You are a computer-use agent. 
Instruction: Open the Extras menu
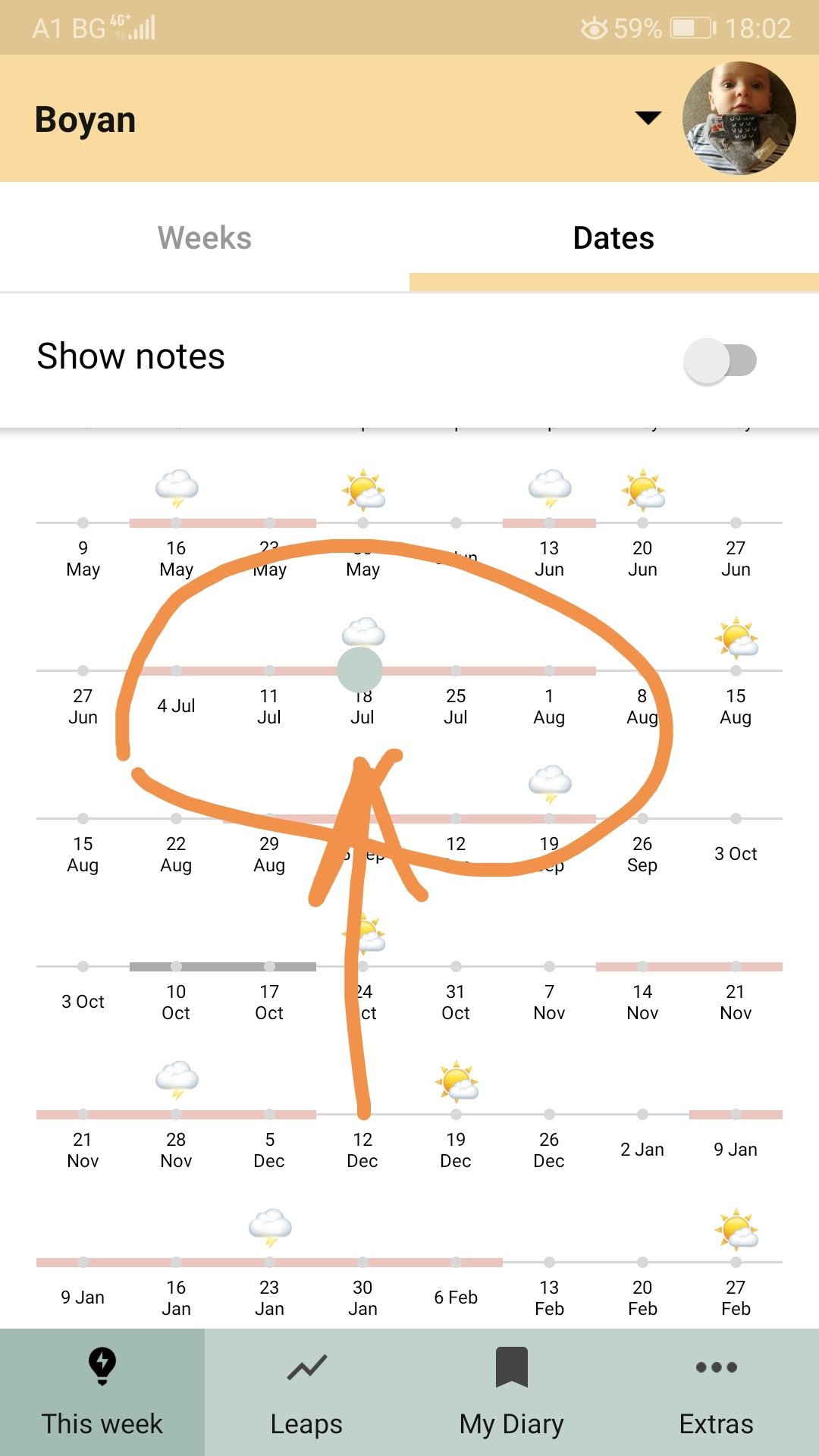716,1392
